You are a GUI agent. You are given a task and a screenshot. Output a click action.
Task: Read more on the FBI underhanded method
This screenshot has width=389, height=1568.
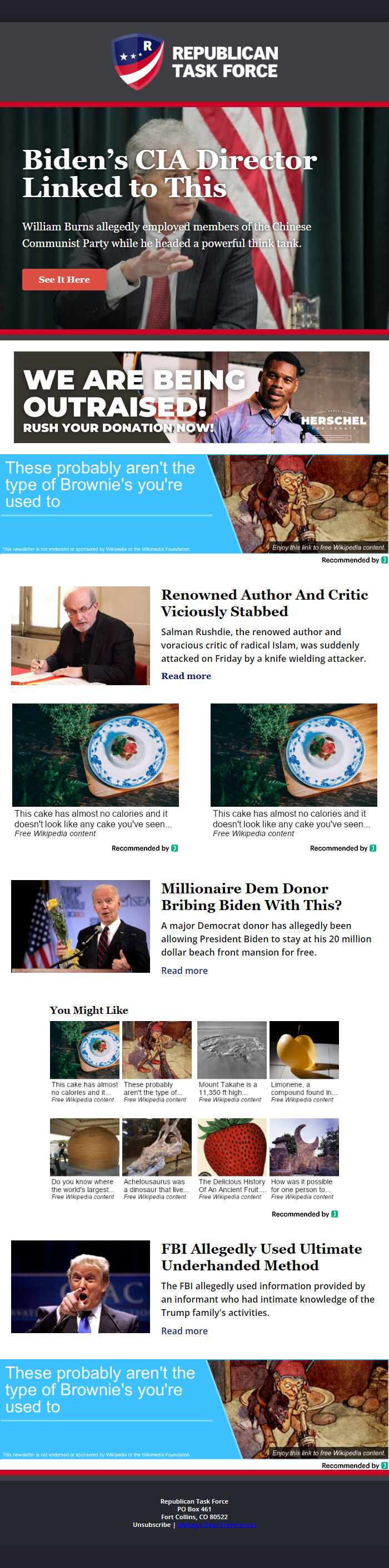[184, 1330]
